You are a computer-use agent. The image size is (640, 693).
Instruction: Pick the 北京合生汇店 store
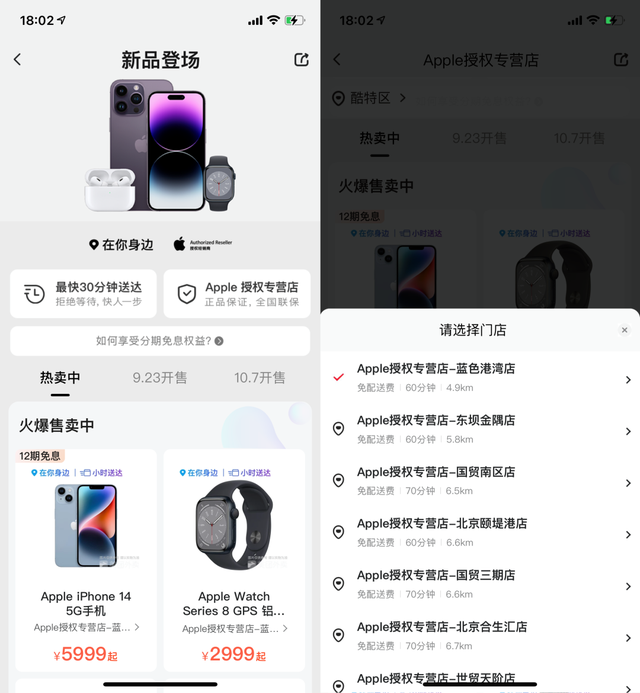pos(480,636)
